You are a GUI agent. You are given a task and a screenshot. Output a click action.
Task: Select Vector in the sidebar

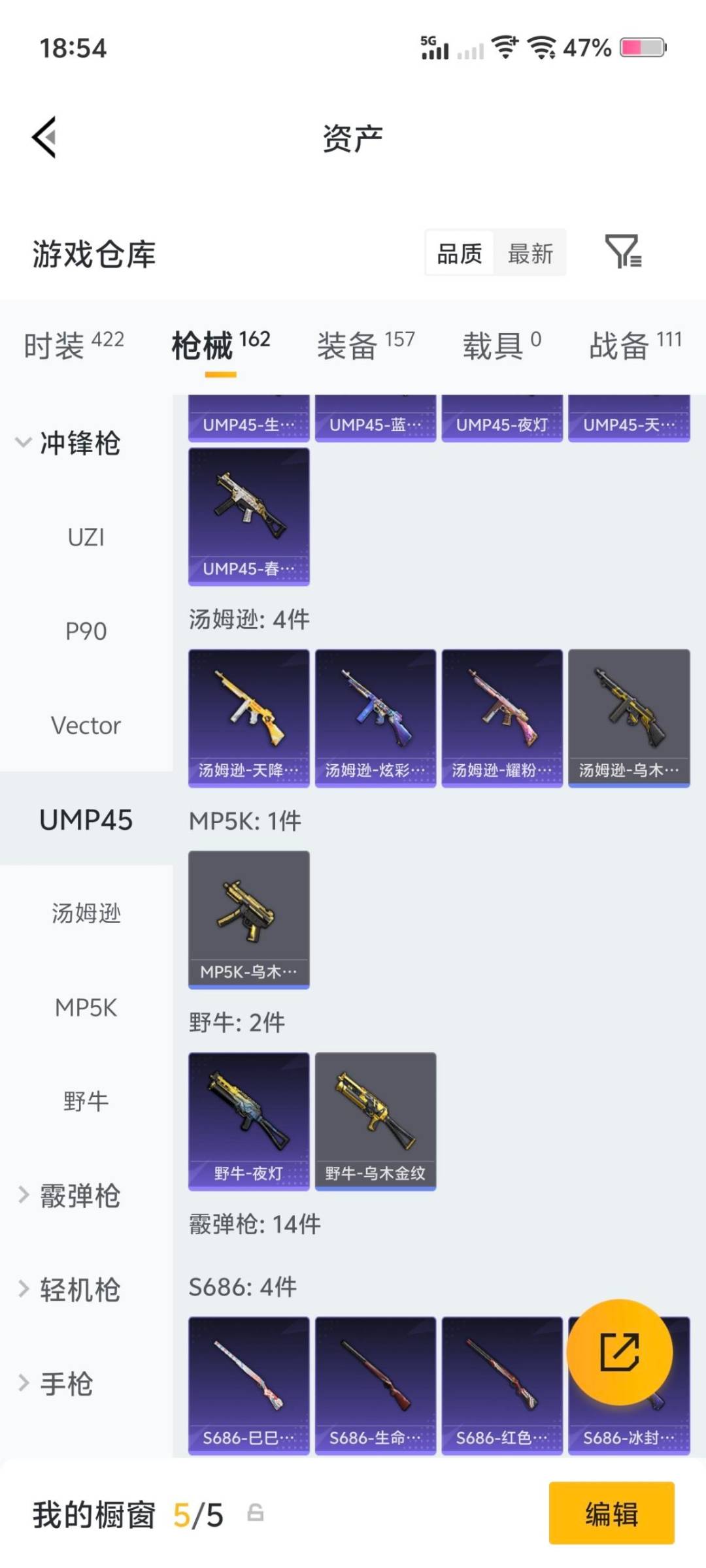pyautogui.click(x=85, y=725)
